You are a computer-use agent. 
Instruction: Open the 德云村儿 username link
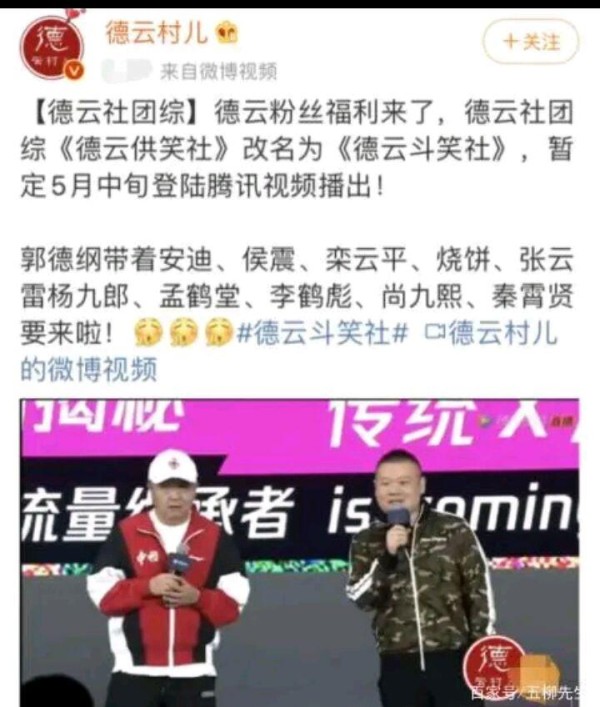(157, 33)
